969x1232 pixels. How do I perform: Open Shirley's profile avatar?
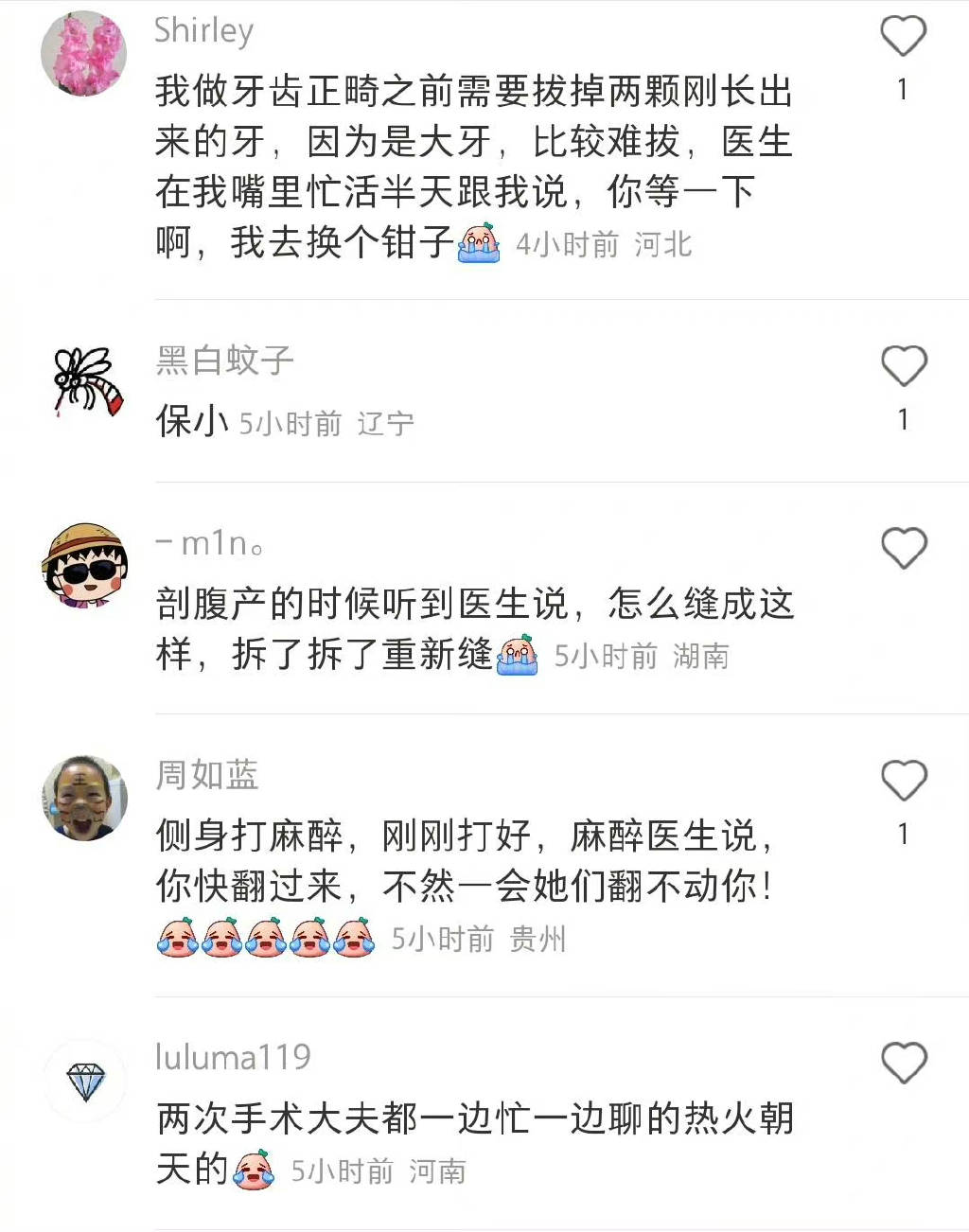coord(84,54)
